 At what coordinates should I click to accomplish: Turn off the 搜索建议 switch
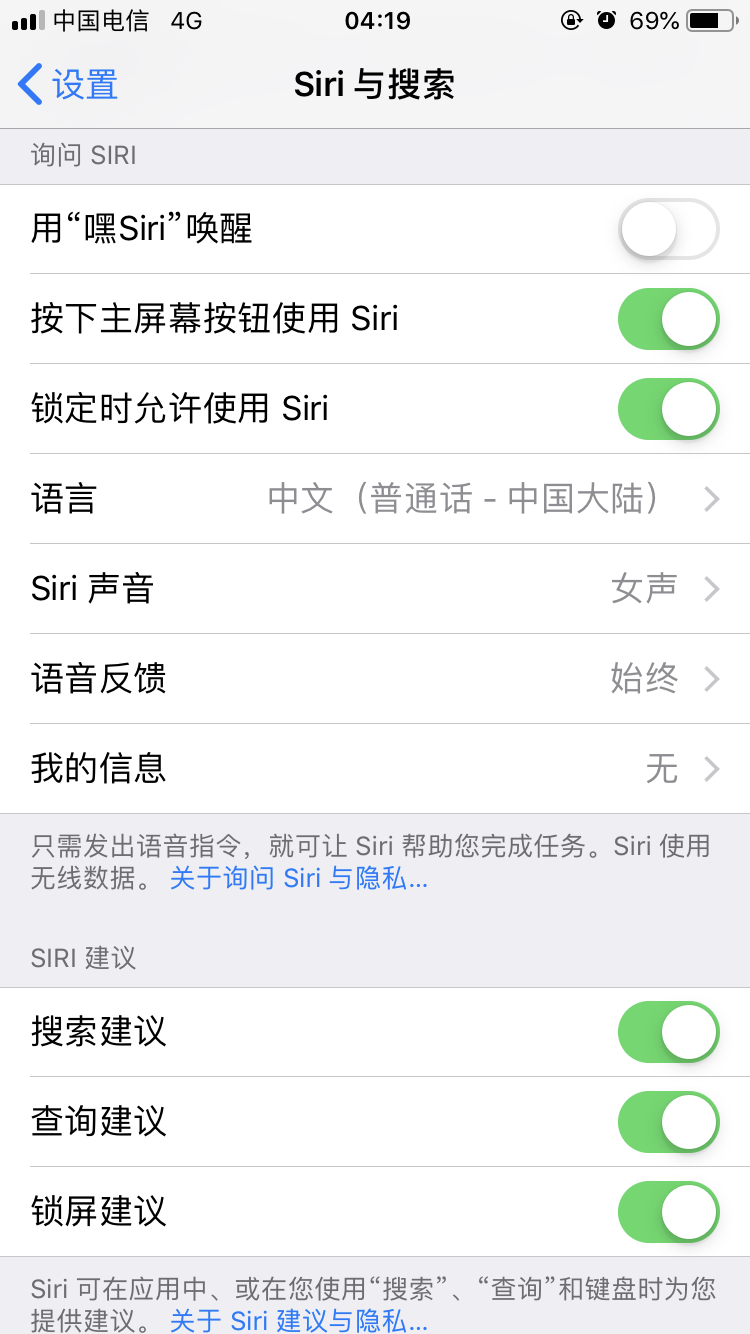(668, 1032)
